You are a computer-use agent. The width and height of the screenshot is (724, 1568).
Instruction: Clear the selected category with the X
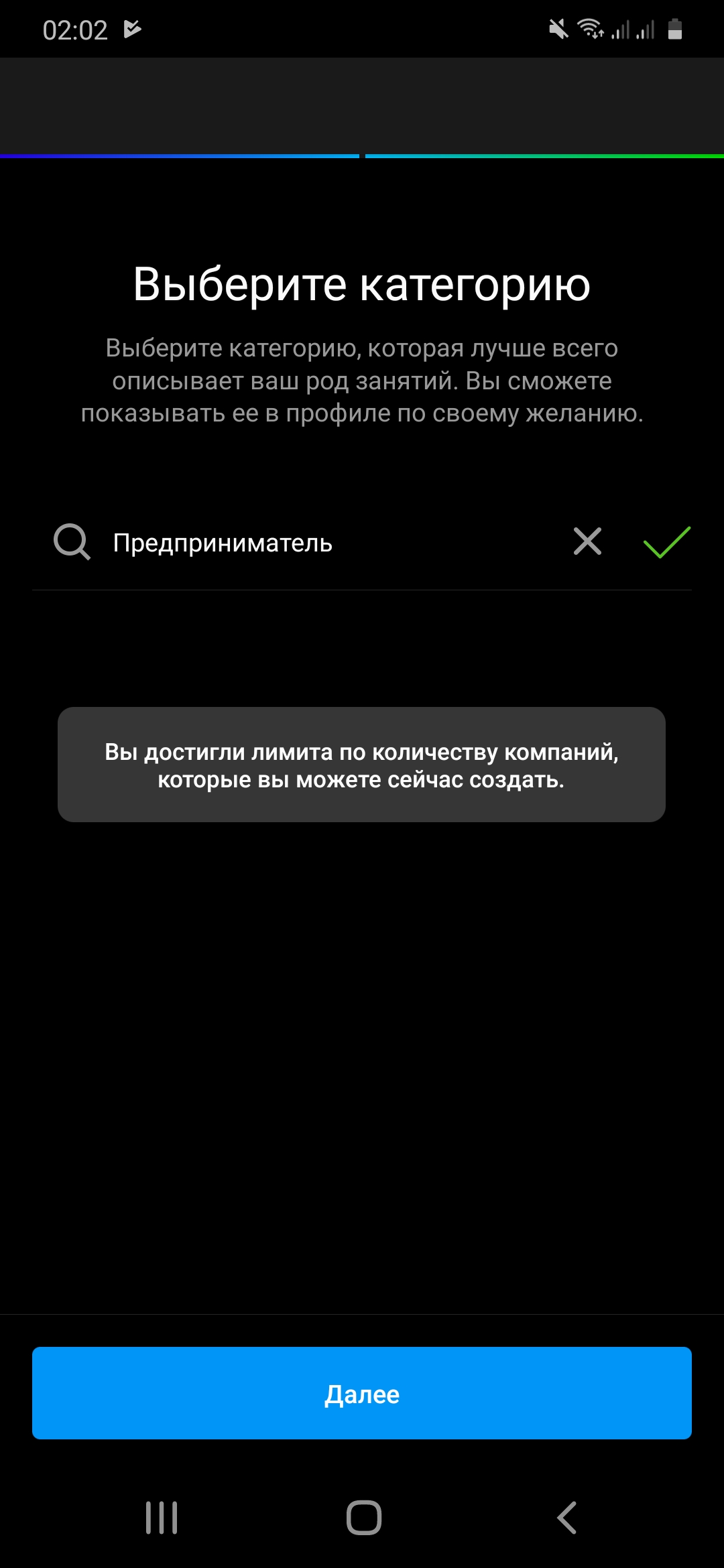pyautogui.click(x=587, y=541)
